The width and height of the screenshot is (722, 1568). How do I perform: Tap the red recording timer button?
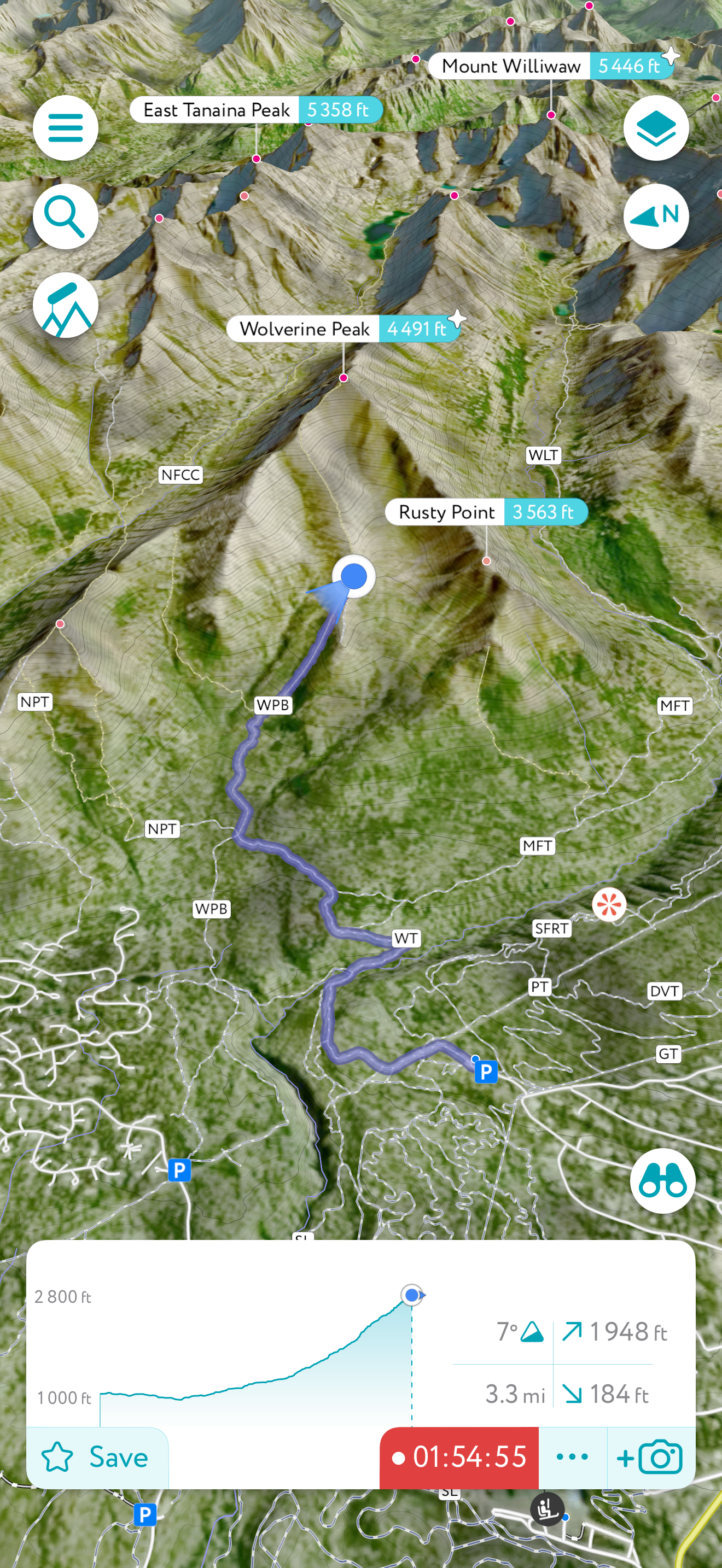click(x=459, y=1457)
